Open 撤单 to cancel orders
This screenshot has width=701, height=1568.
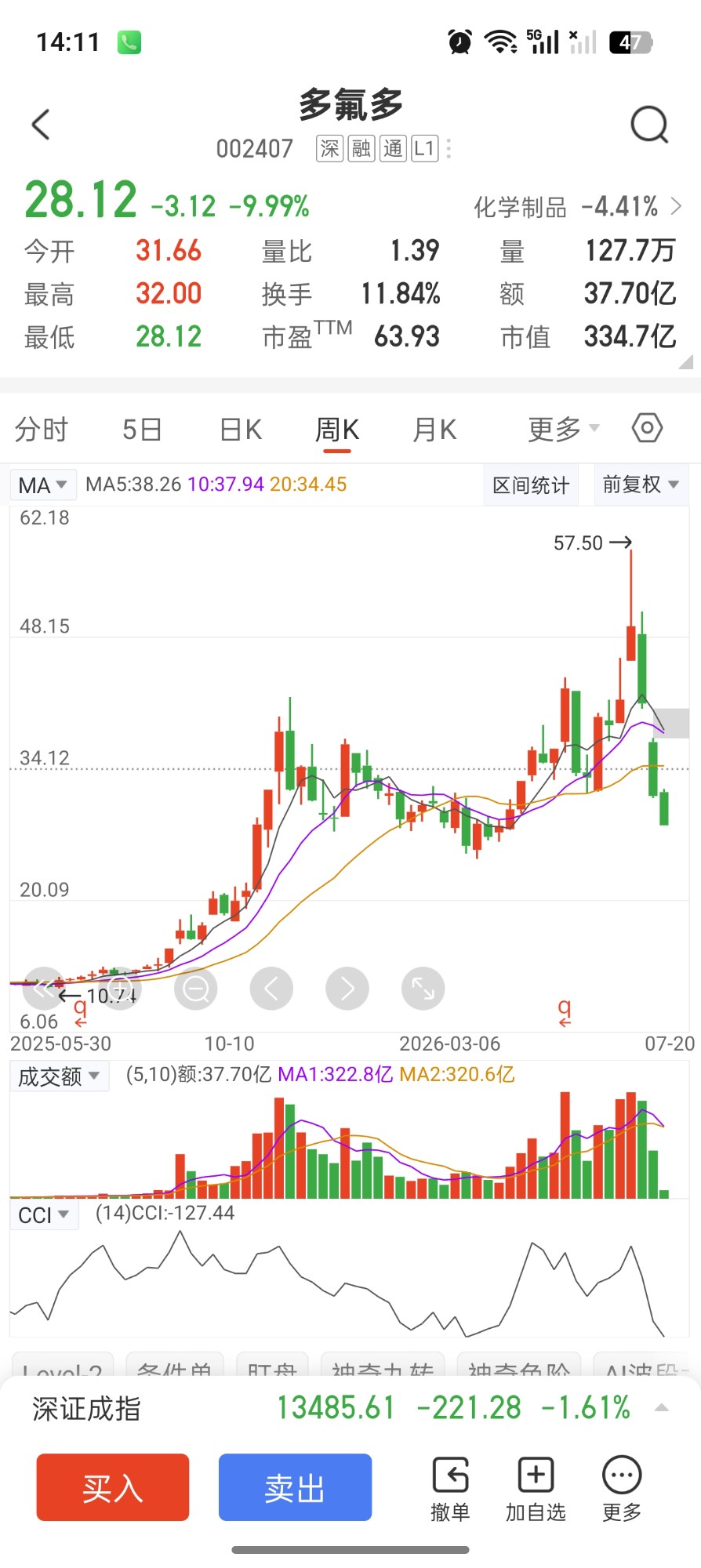[x=450, y=1490]
